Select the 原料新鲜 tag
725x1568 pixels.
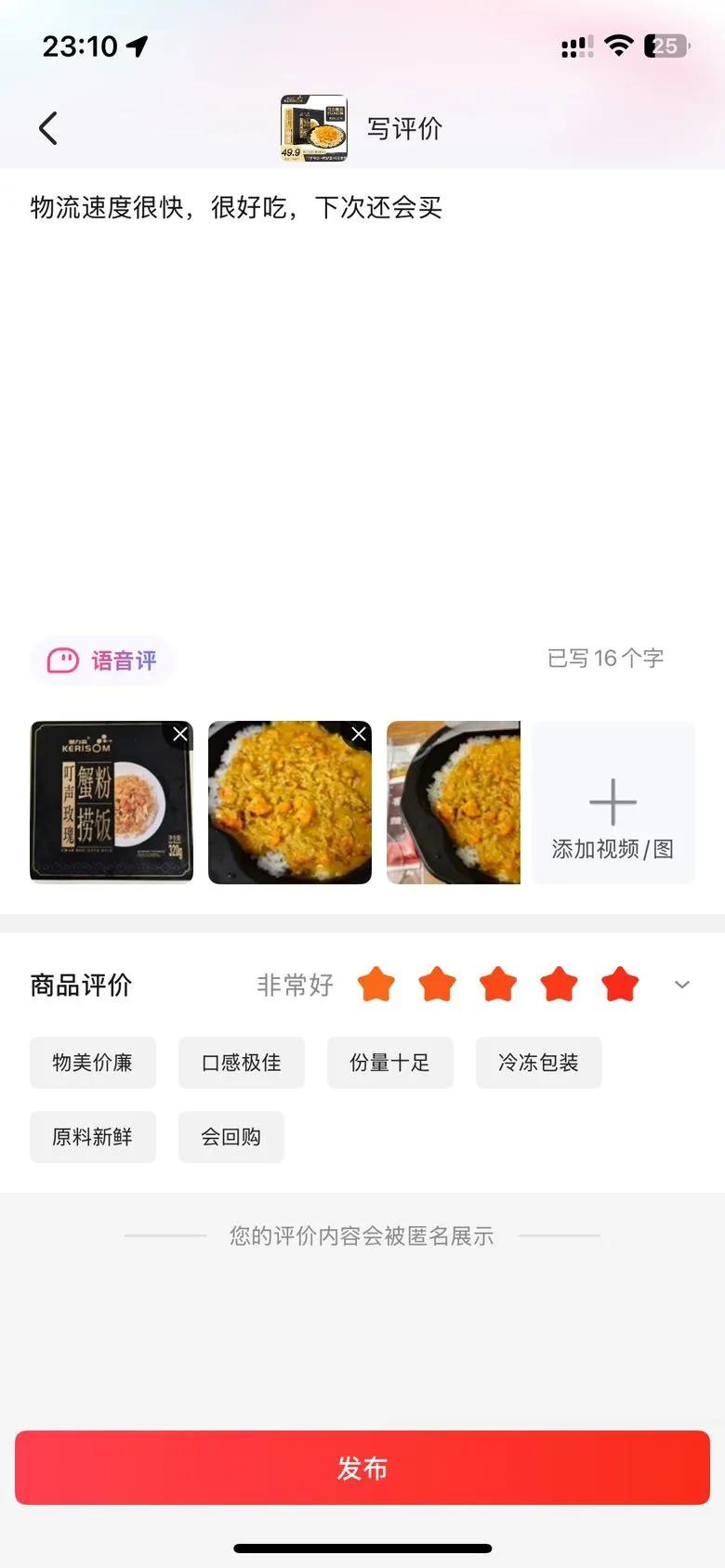[92, 1137]
